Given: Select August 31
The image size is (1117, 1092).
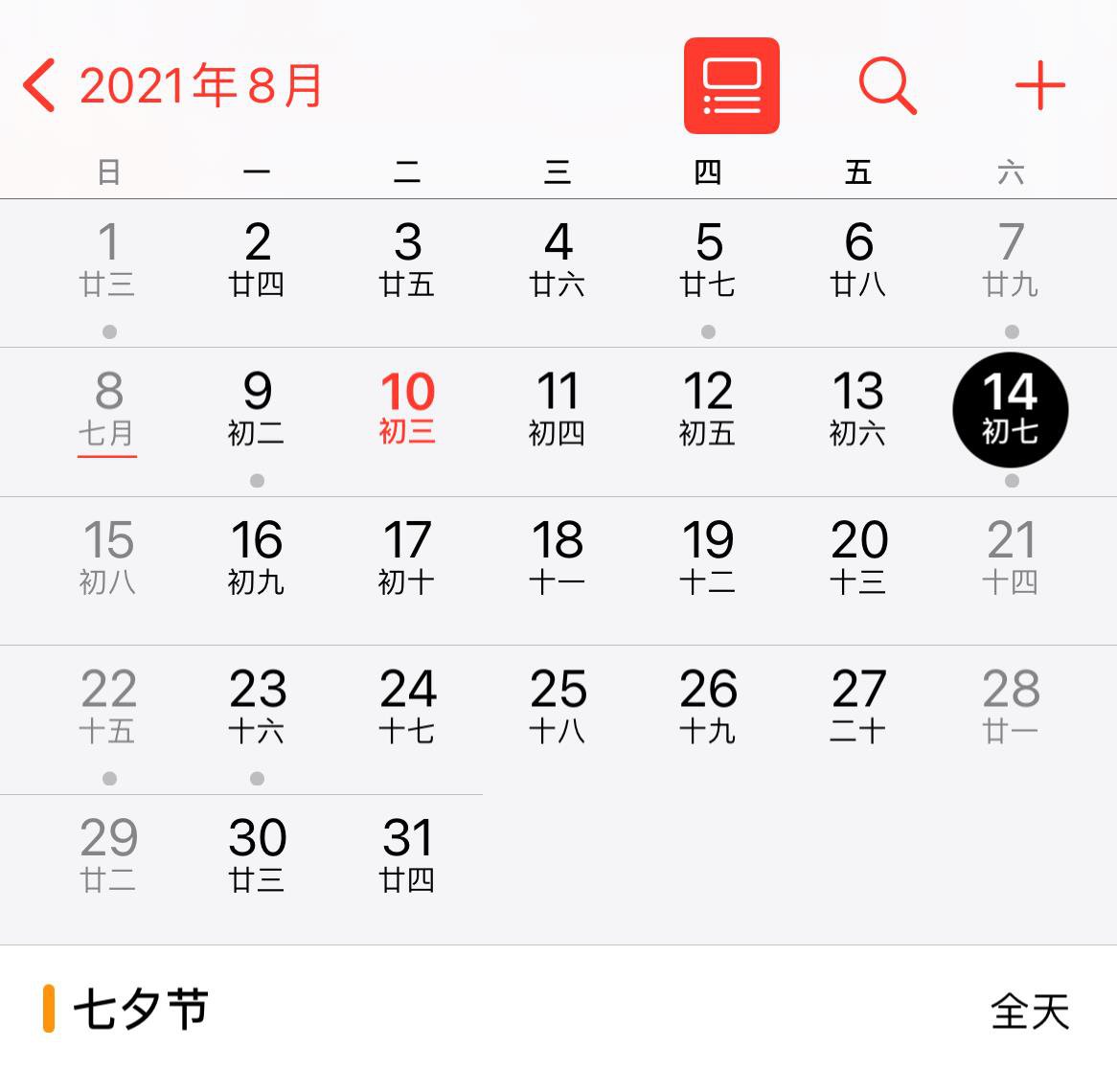Looking at the screenshot, I should coord(407,853).
